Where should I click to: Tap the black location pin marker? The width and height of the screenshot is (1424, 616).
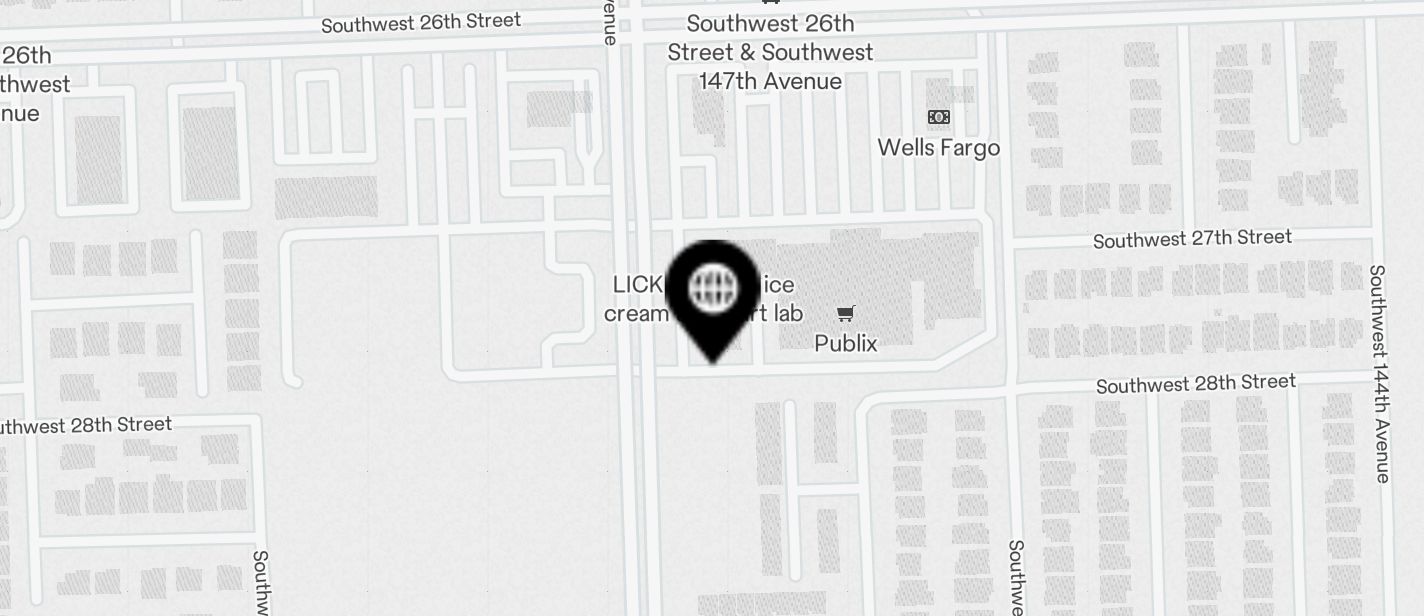click(713, 291)
